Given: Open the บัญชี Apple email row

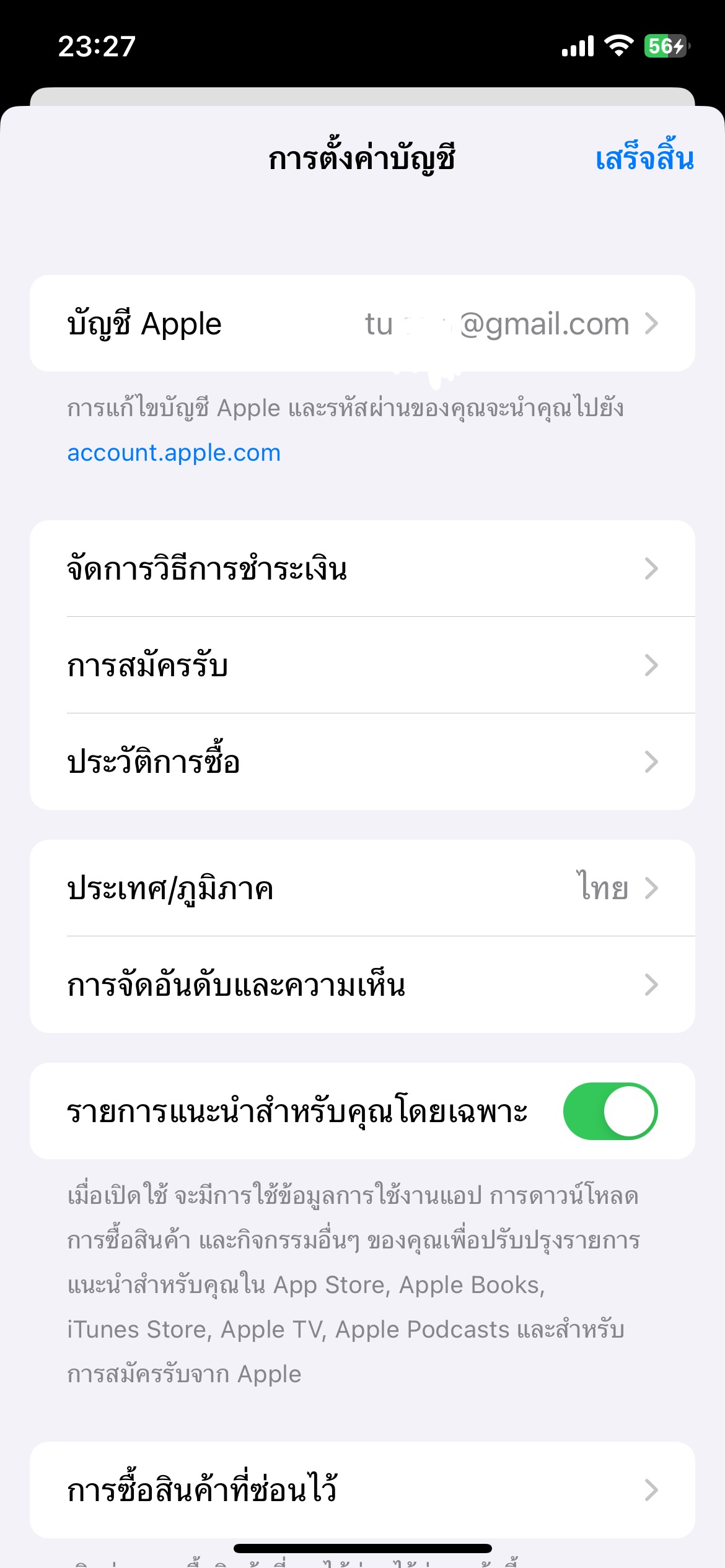Looking at the screenshot, I should pyautogui.click(x=362, y=323).
